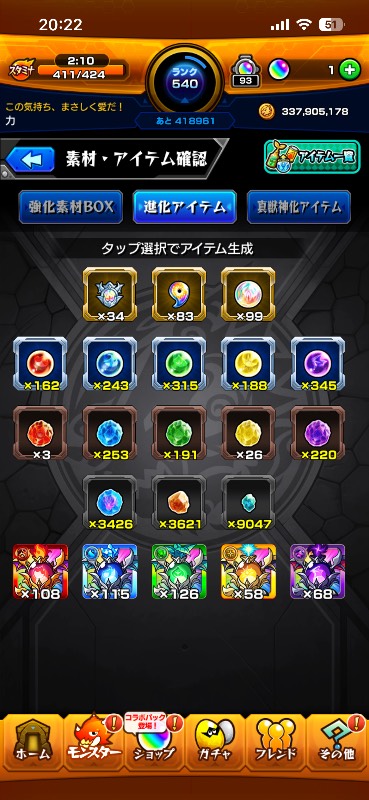This screenshot has height=800, width=369.
Task: Select the item with ×9047
Action: pyautogui.click(x=248, y=503)
